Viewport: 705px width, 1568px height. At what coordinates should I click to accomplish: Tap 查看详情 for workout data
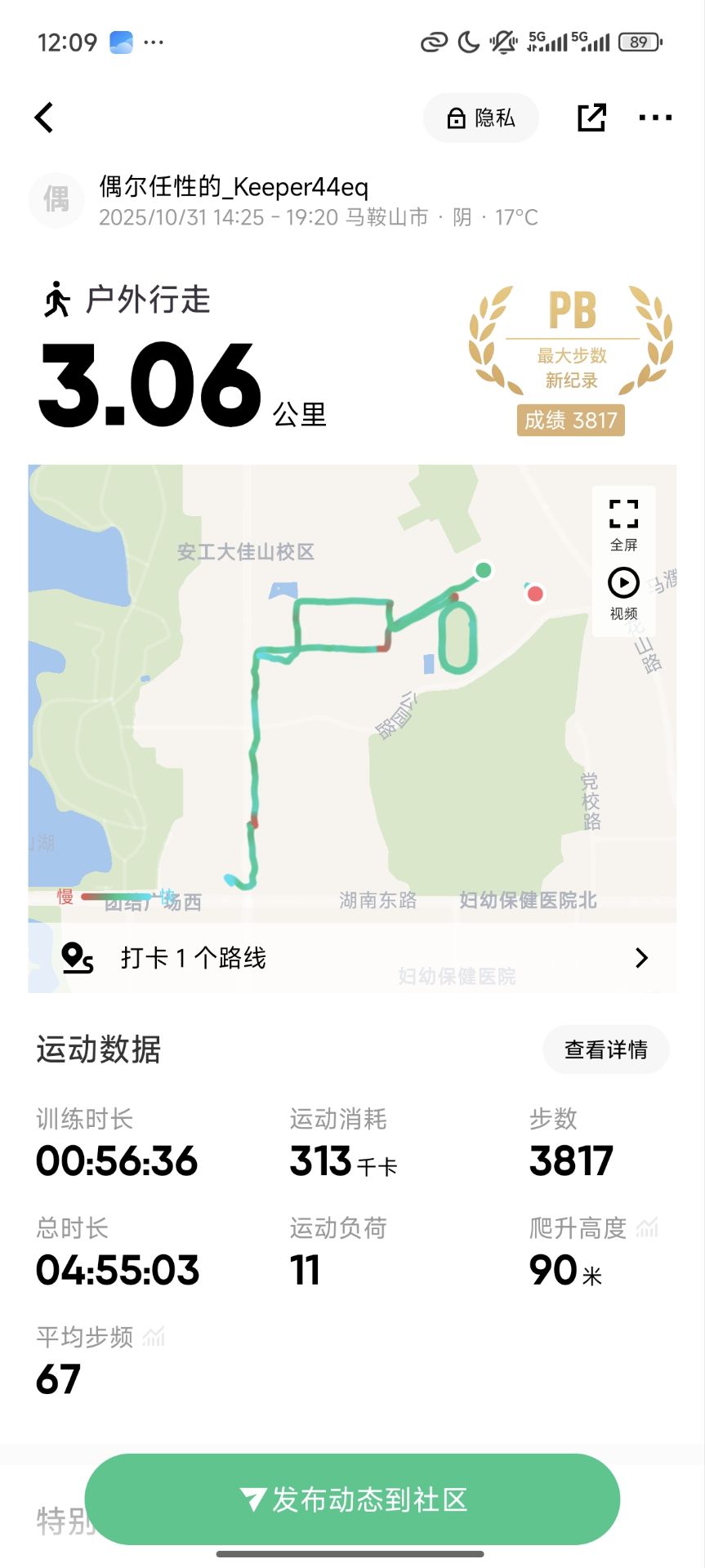(606, 1049)
